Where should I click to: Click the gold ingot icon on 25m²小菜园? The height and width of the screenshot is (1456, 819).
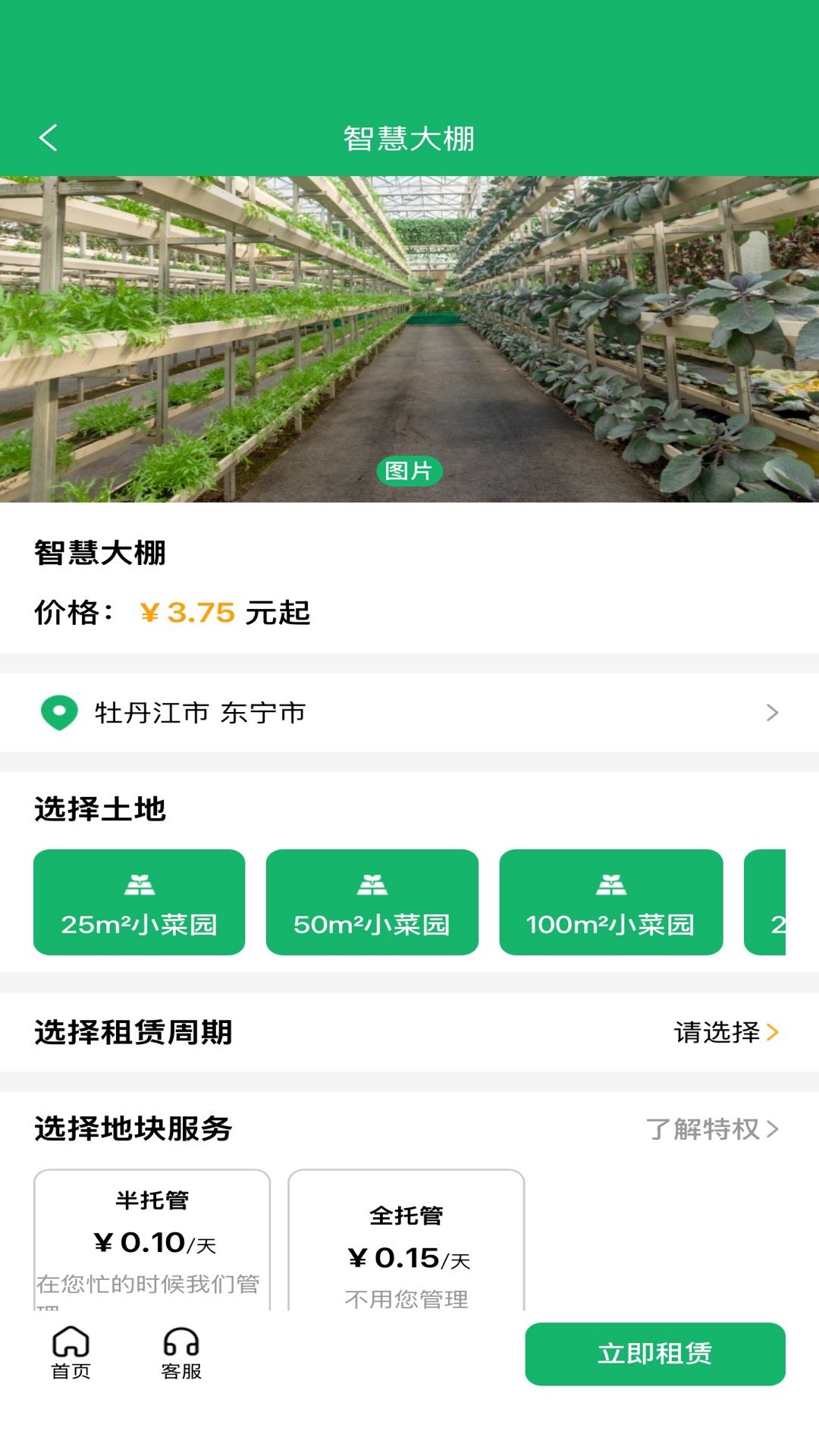click(139, 885)
